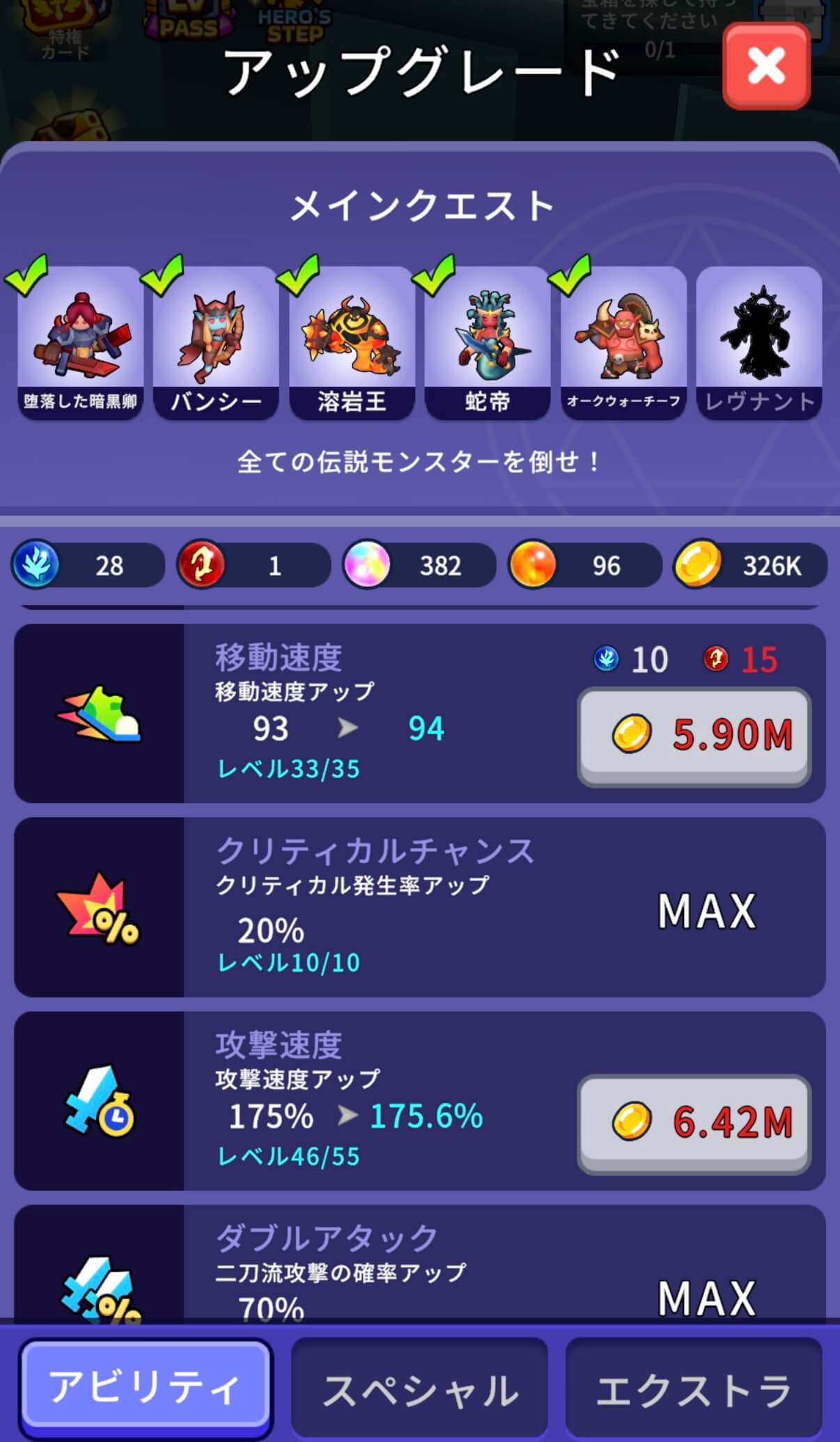
Task: Tap the locked レヴナント monster card
Action: click(x=759, y=343)
